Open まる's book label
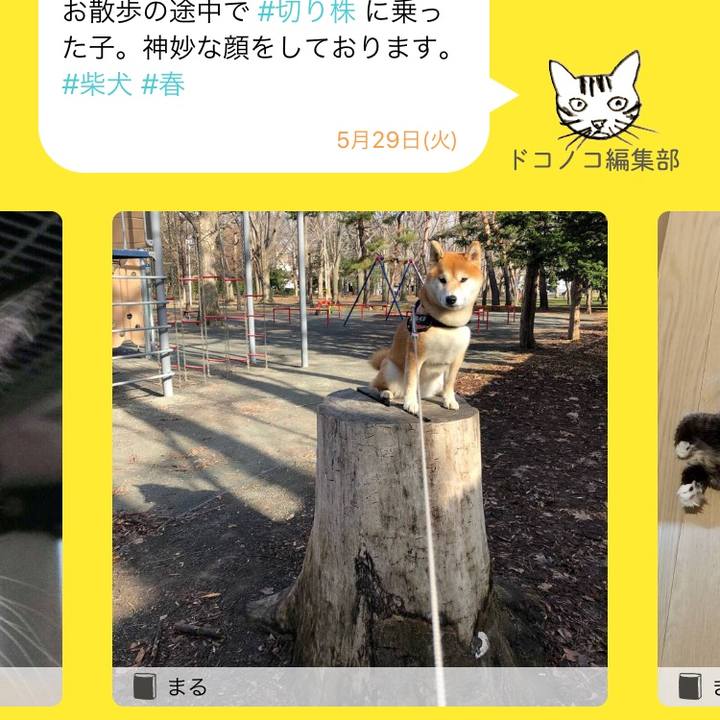The width and height of the screenshot is (720, 720). (x=172, y=687)
